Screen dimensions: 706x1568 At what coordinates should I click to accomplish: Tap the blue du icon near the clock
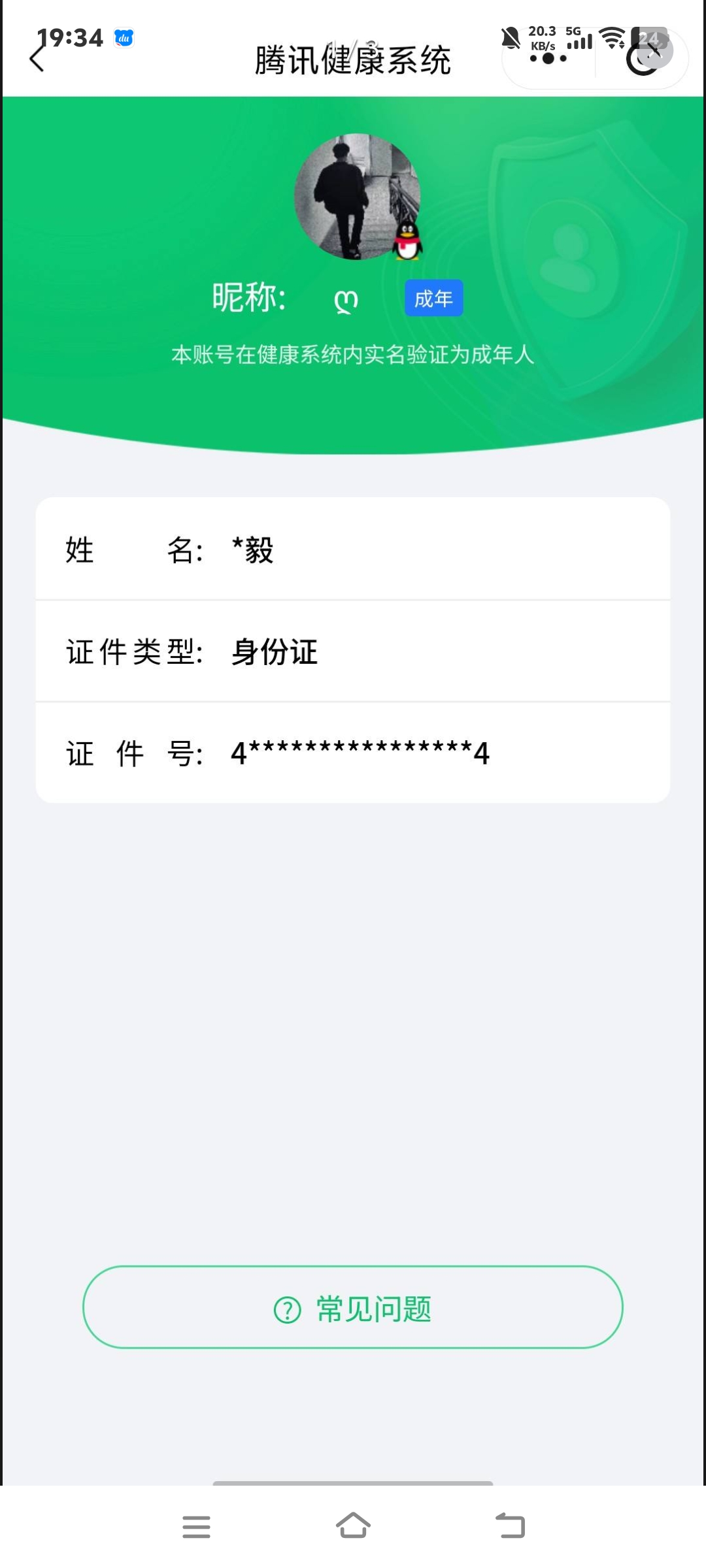(124, 38)
